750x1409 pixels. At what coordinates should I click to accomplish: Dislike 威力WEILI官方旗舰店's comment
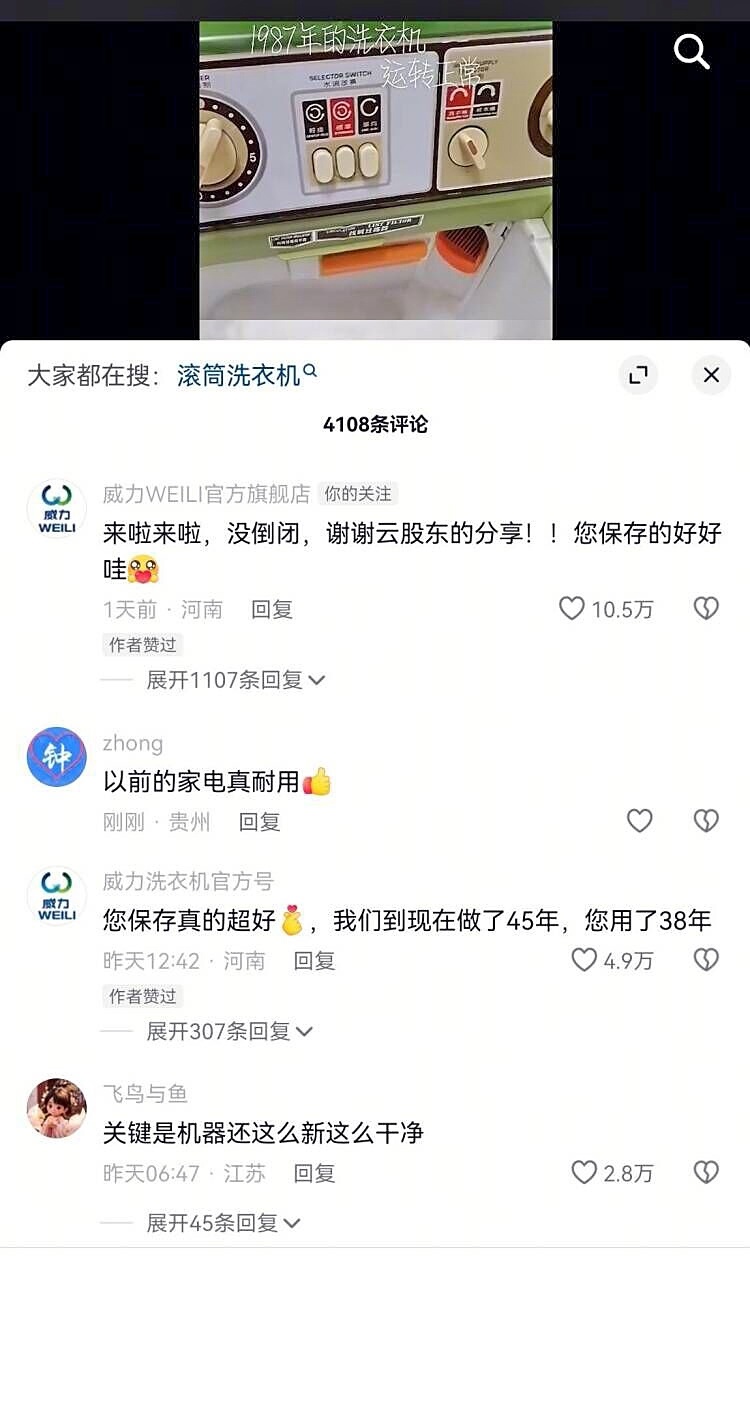pyautogui.click(x=706, y=608)
